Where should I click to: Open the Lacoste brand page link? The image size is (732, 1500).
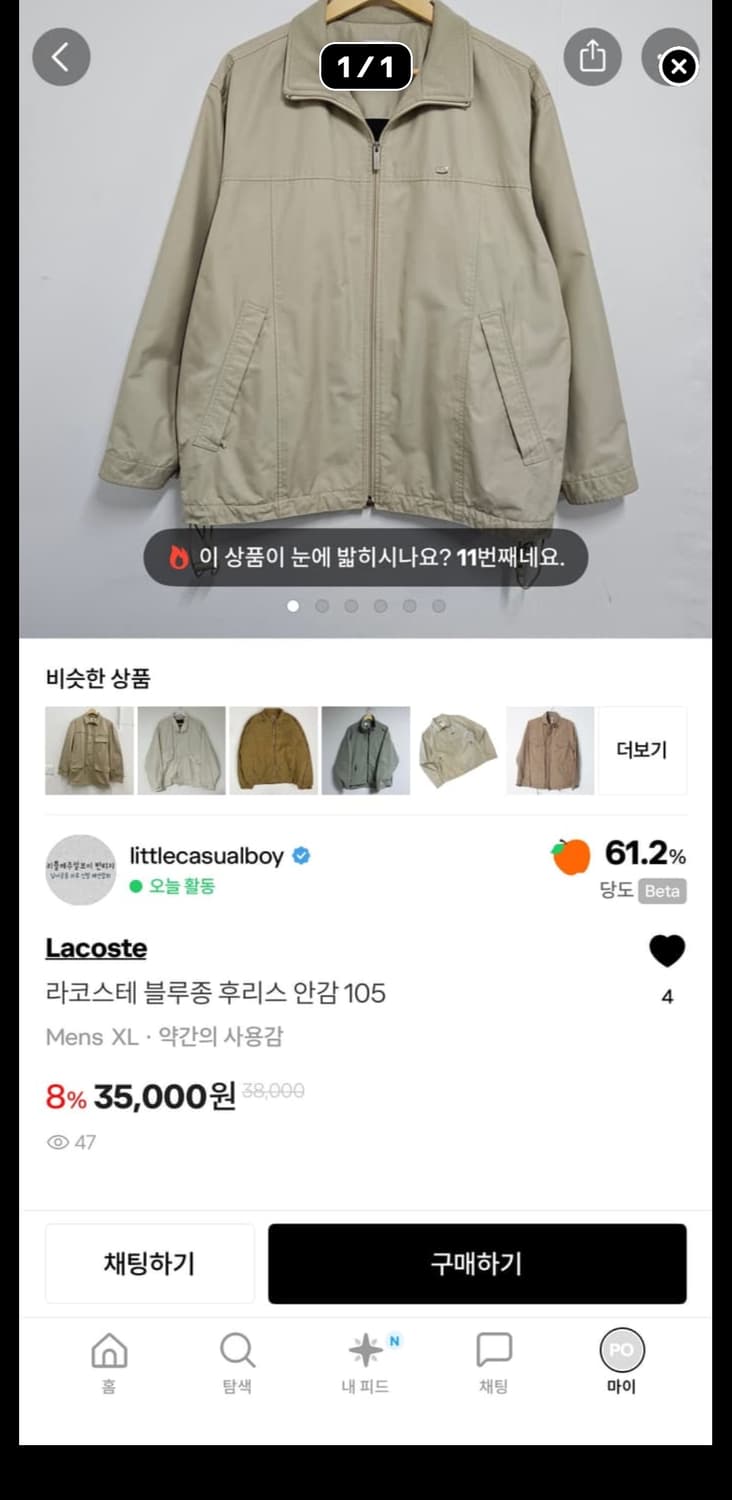coord(96,948)
